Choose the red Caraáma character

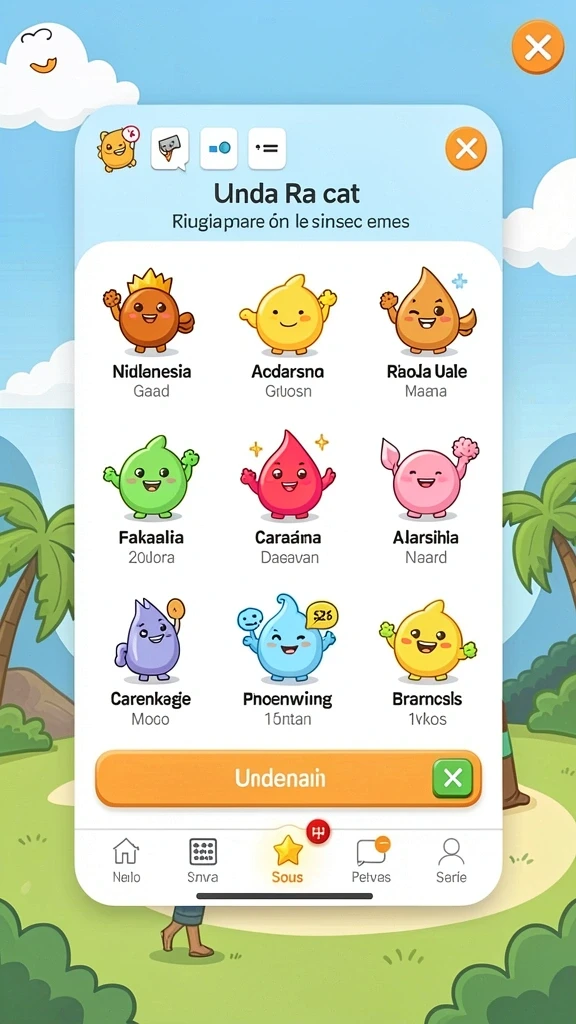(288, 500)
